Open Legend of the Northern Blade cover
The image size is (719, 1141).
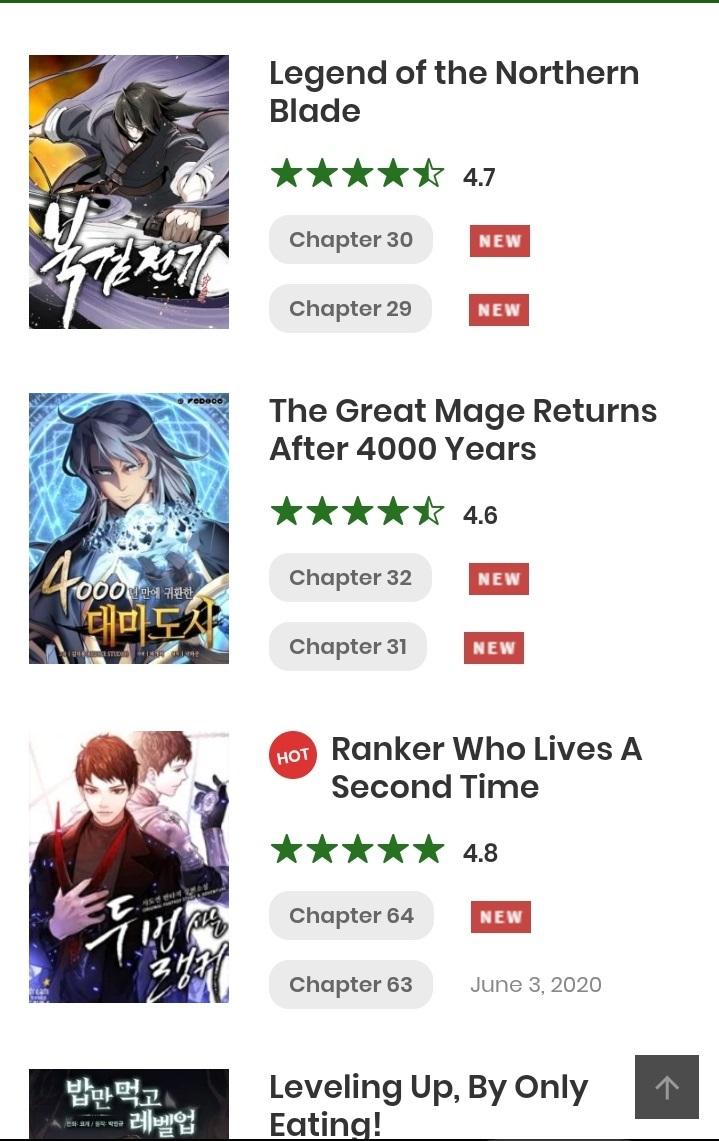click(x=129, y=192)
